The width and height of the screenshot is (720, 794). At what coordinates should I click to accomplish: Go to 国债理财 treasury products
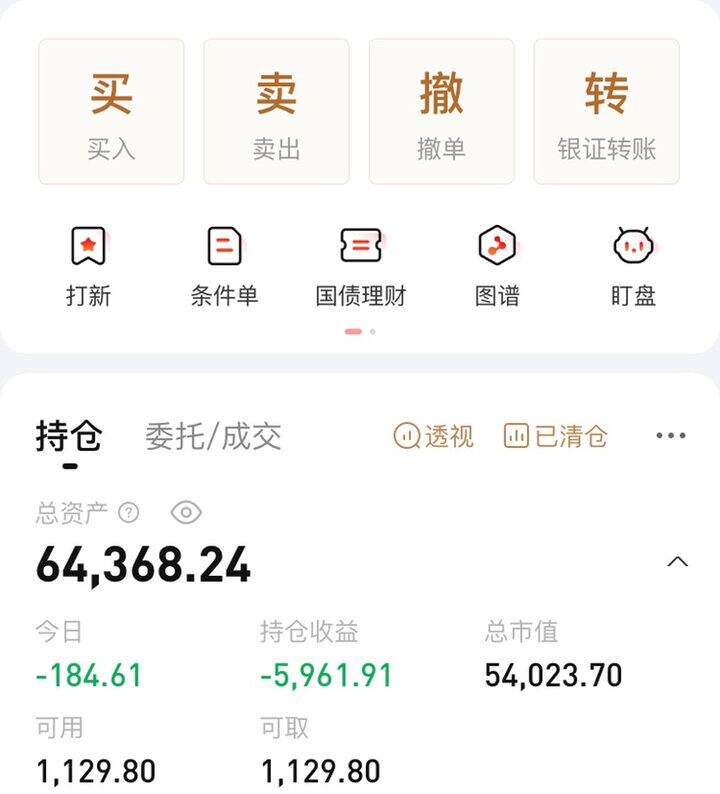point(361,265)
